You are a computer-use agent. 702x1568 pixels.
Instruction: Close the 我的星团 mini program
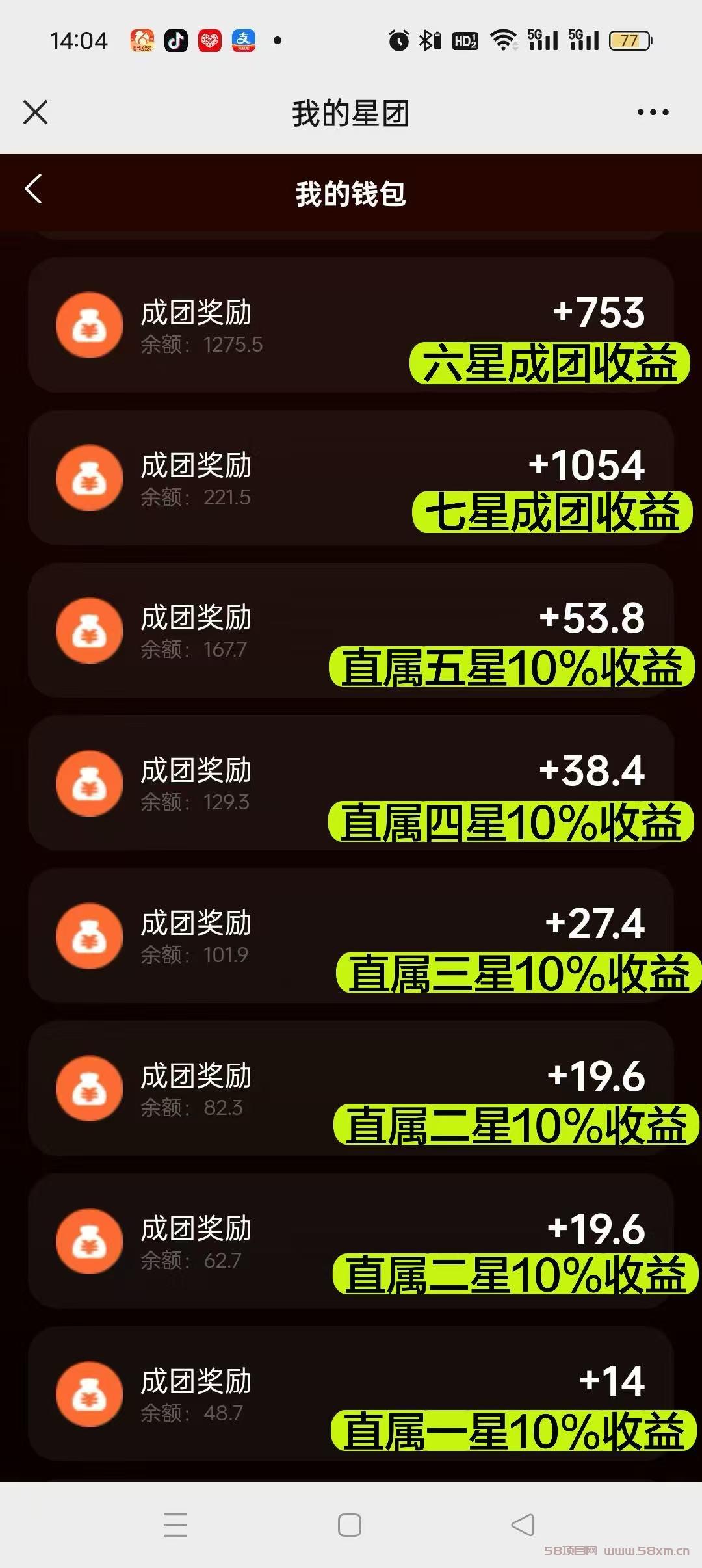tap(36, 112)
